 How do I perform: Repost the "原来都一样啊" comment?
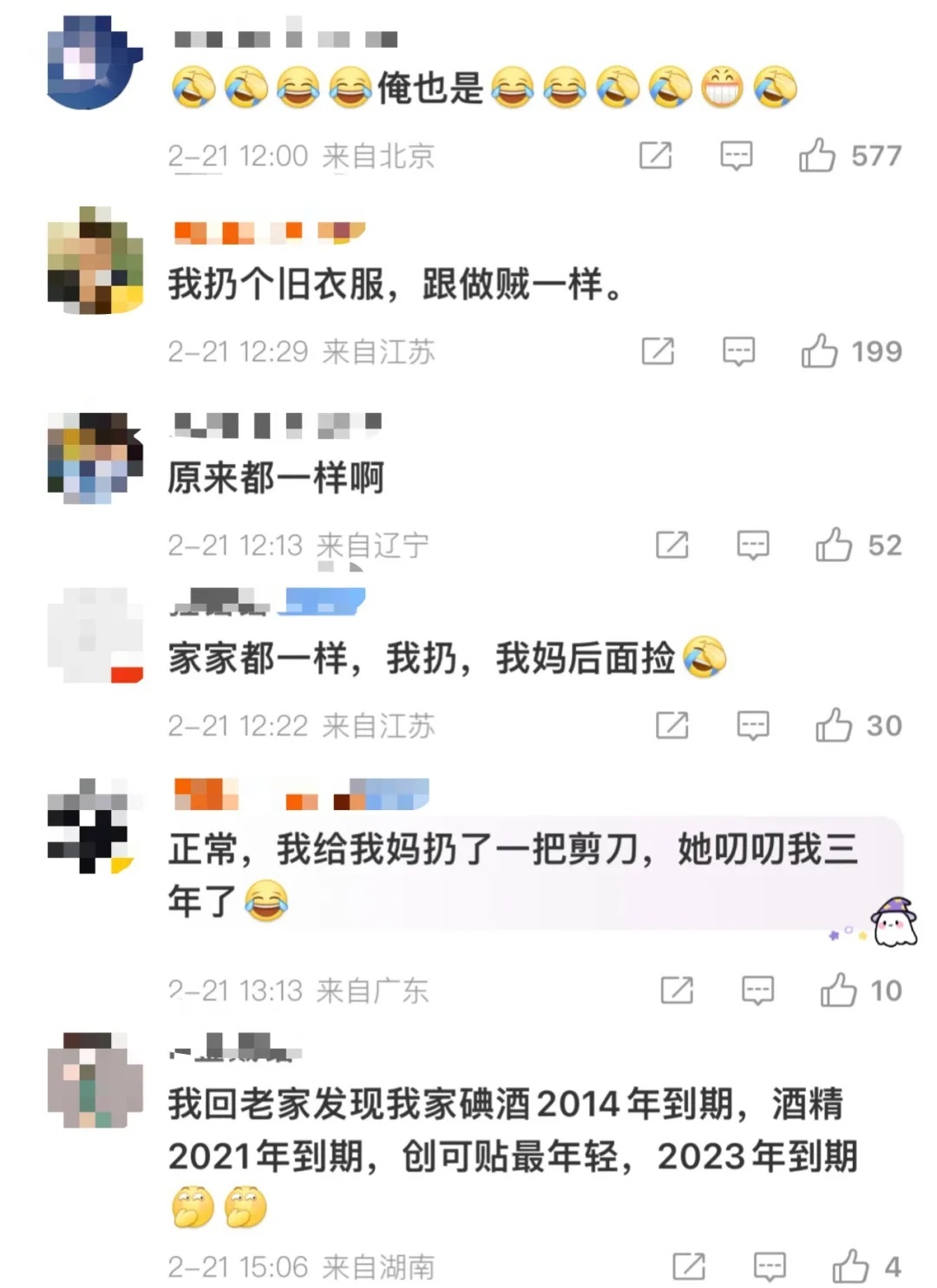(672, 546)
